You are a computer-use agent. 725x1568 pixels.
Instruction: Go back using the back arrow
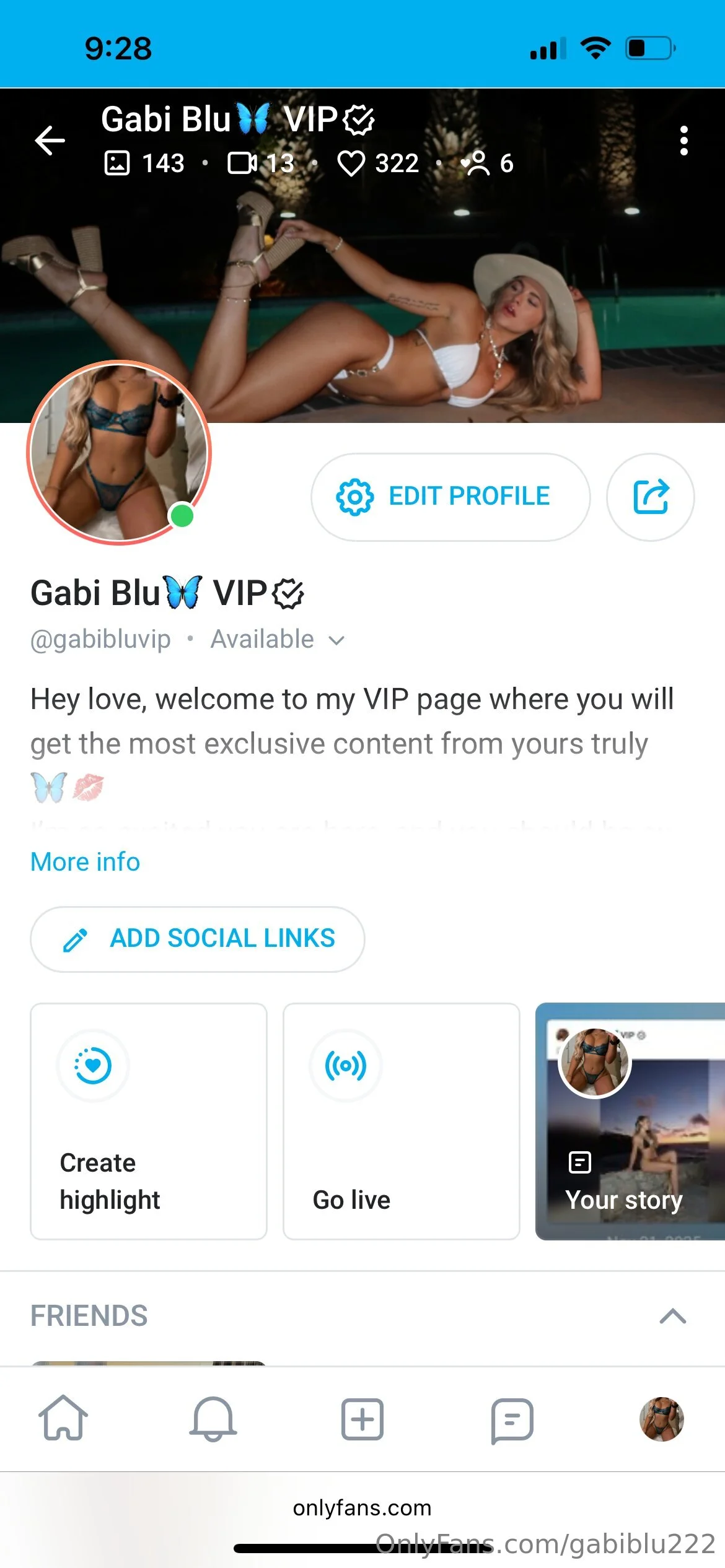pos(51,141)
